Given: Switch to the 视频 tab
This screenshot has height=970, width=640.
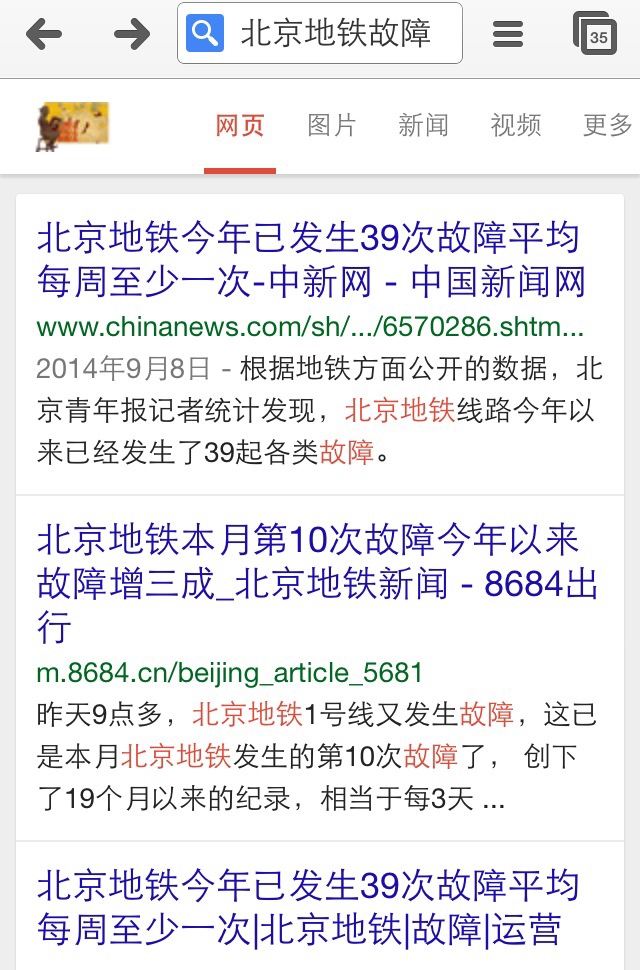Looking at the screenshot, I should 515,126.
